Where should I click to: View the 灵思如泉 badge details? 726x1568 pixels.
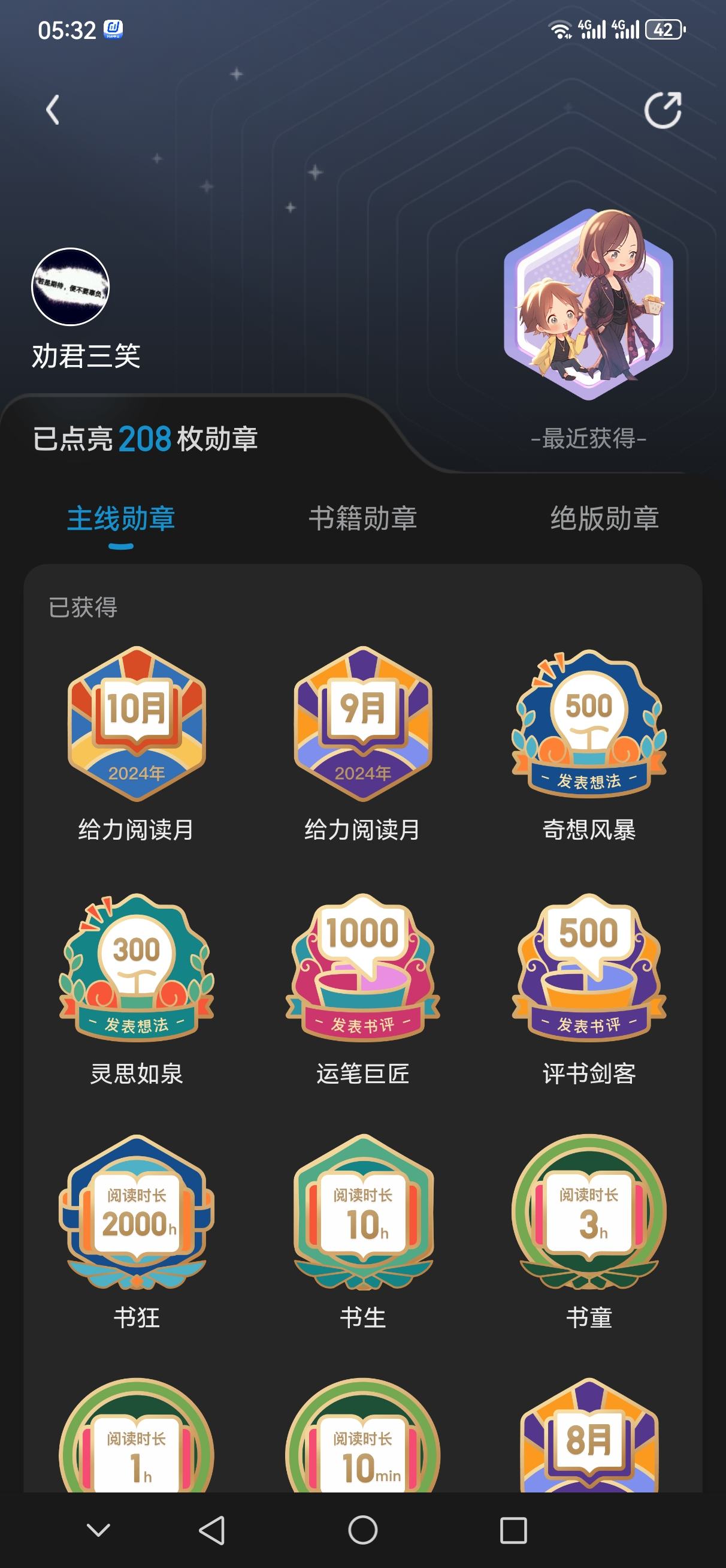click(137, 968)
